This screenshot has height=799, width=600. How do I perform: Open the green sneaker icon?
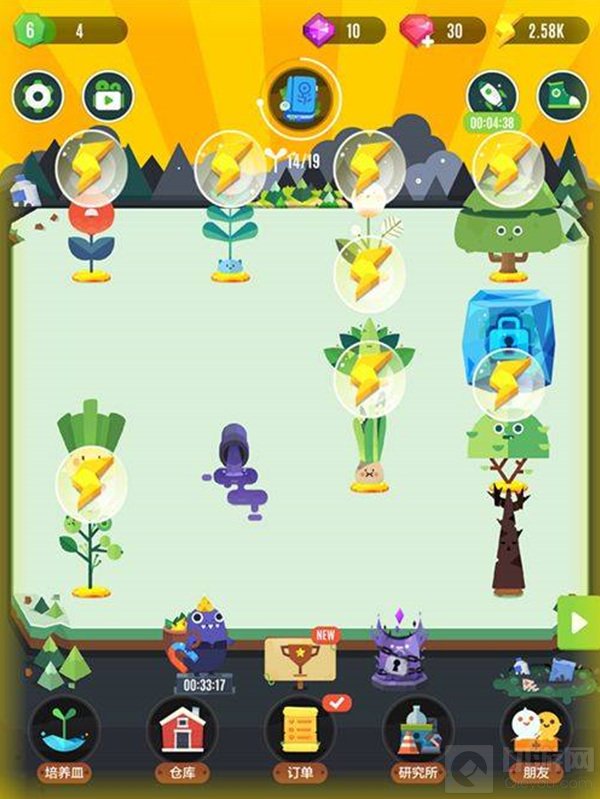tap(562, 95)
